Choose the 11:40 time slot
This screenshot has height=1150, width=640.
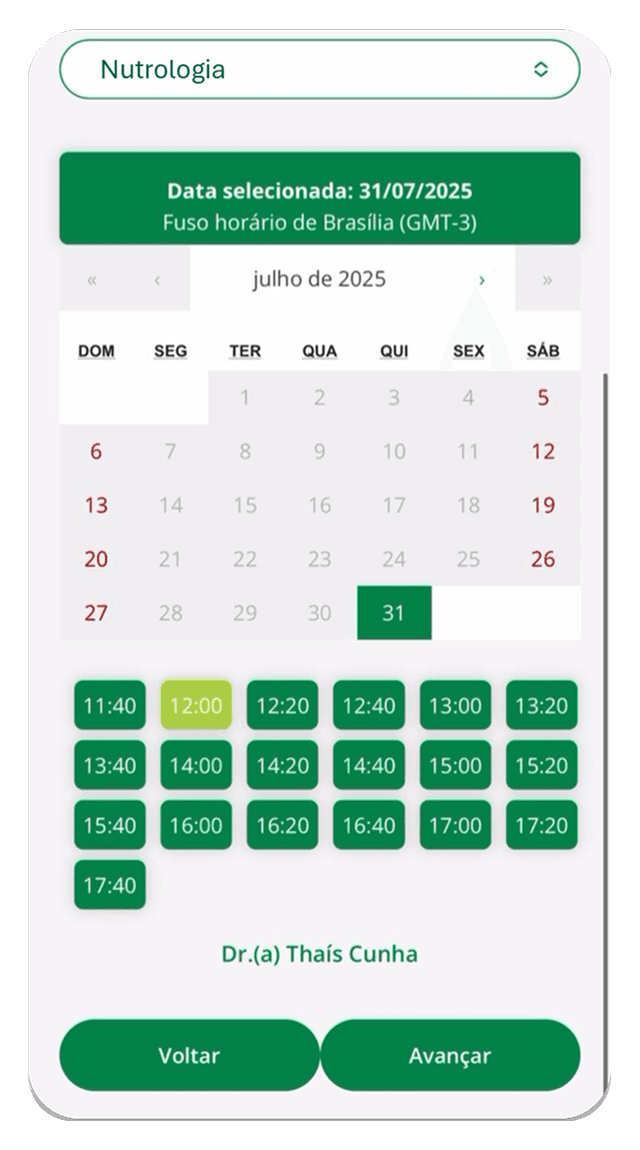[x=110, y=706]
